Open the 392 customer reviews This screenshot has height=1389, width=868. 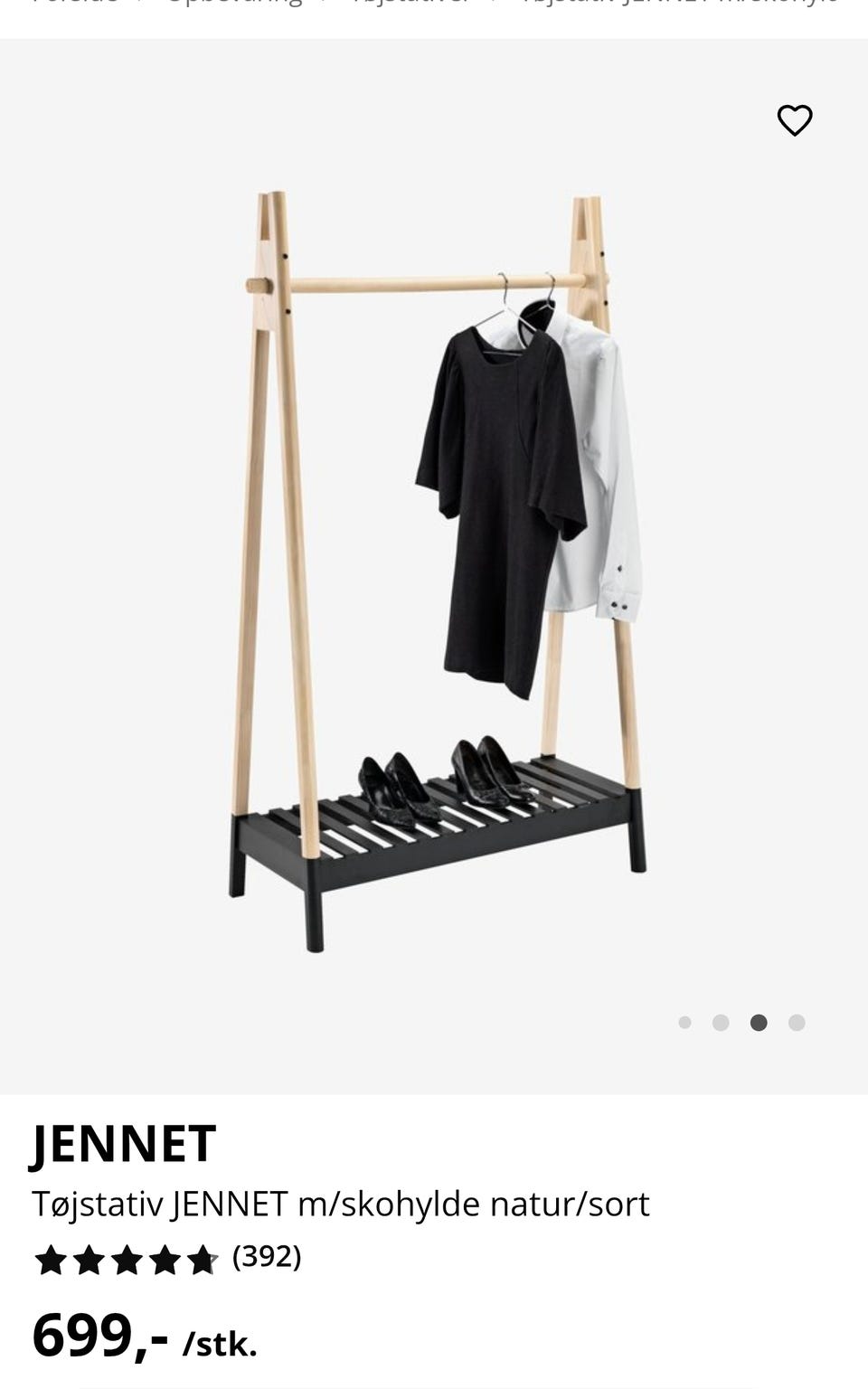click(266, 1257)
